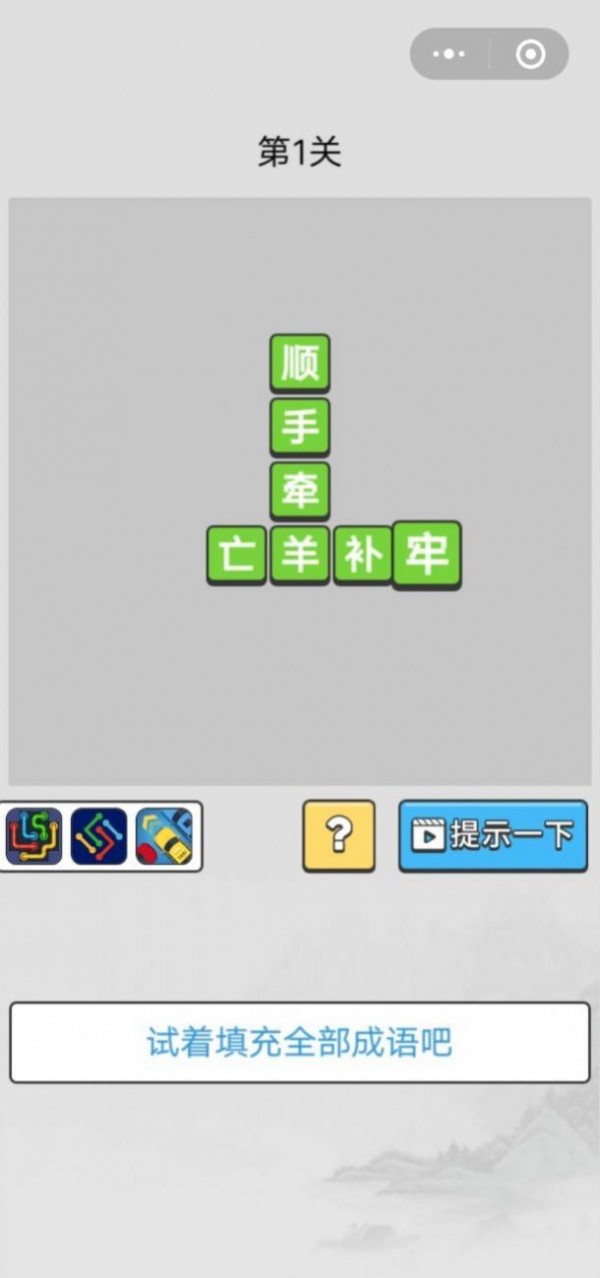Close the mini program with the circle button
The height and width of the screenshot is (1278, 600).
[x=530, y=54]
